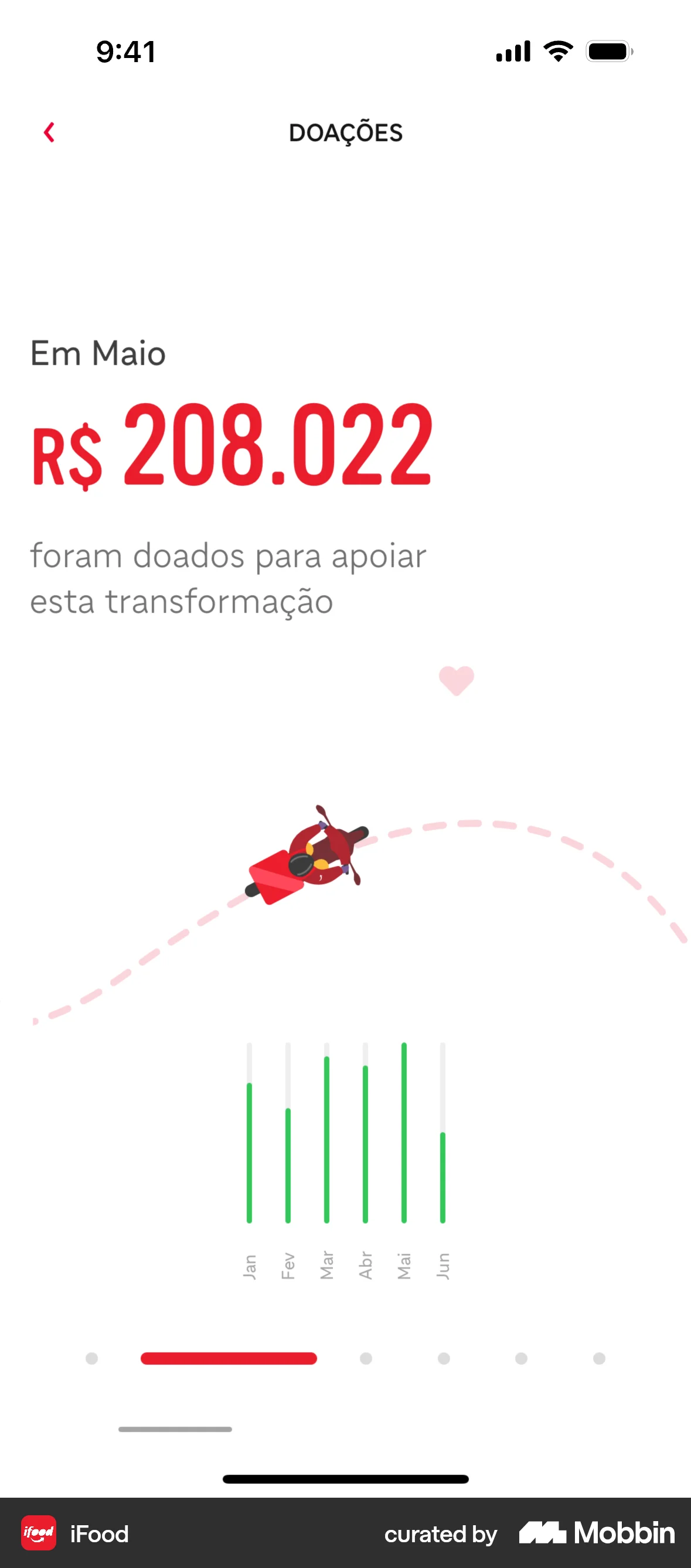Tap the back chevron to leave Doações
This screenshot has height=1568, width=691.
tap(49, 132)
